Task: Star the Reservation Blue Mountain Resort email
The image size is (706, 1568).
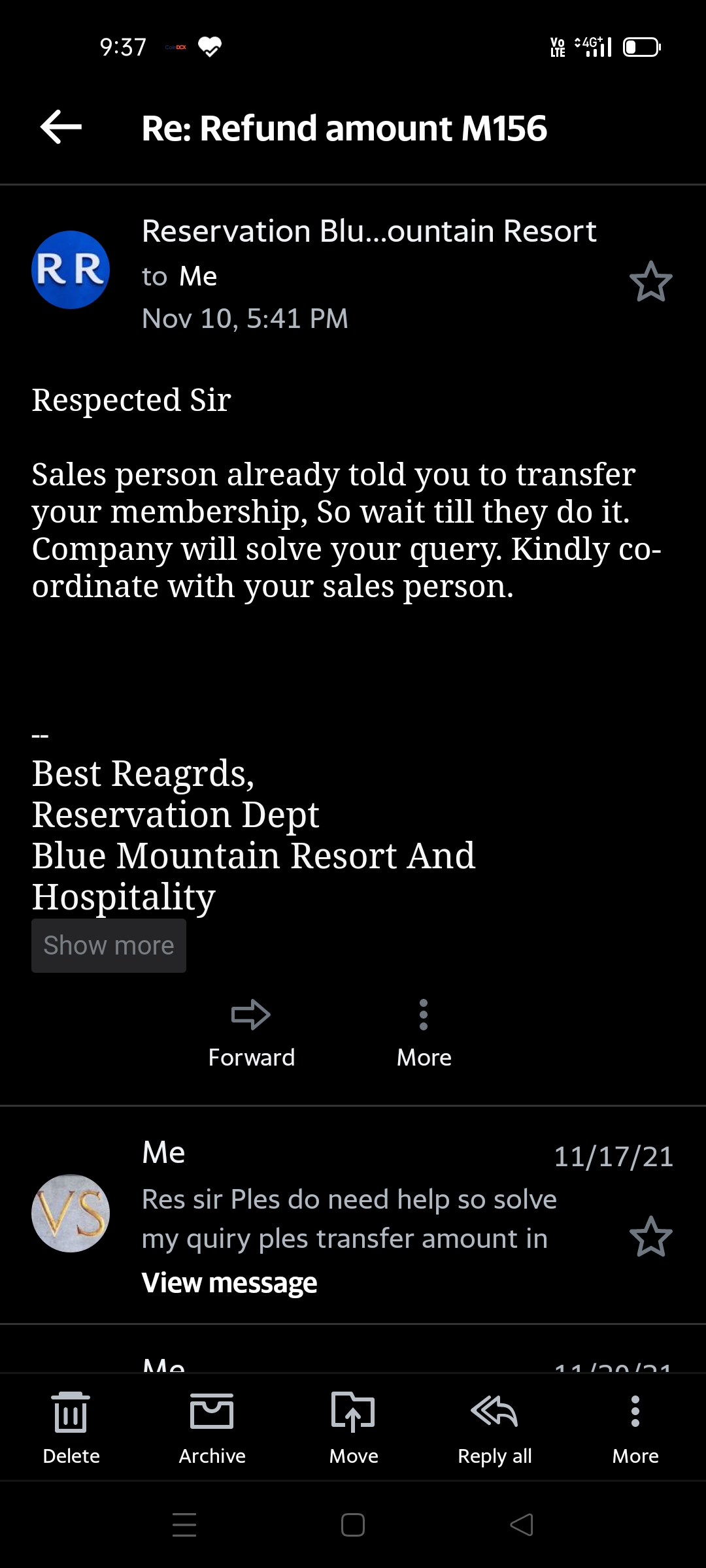Action: 650,282
